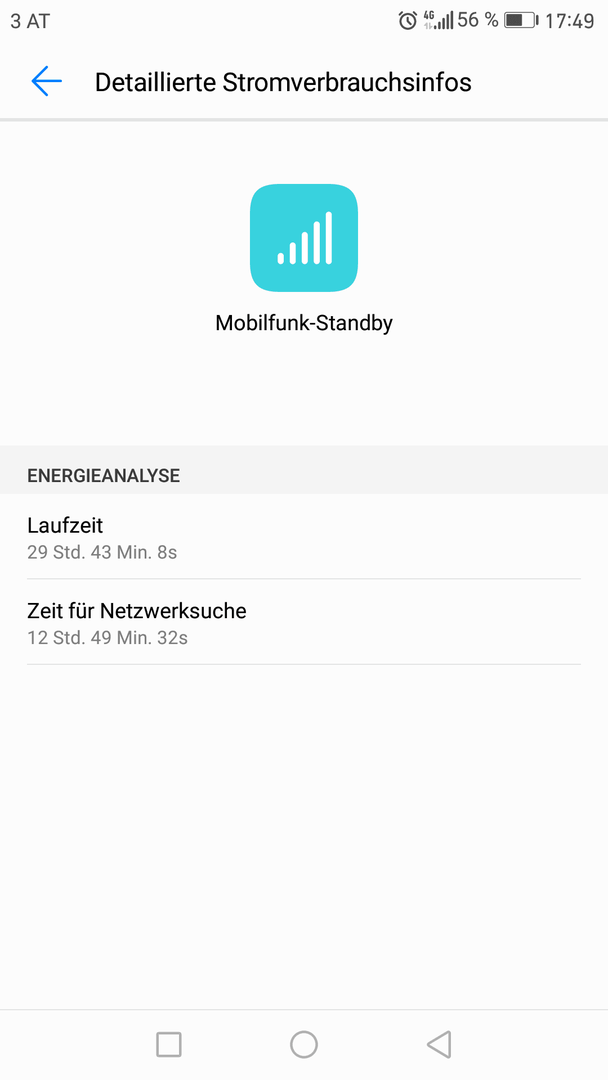Go back using the blue arrow
This screenshot has height=1080, width=608.
[47, 81]
